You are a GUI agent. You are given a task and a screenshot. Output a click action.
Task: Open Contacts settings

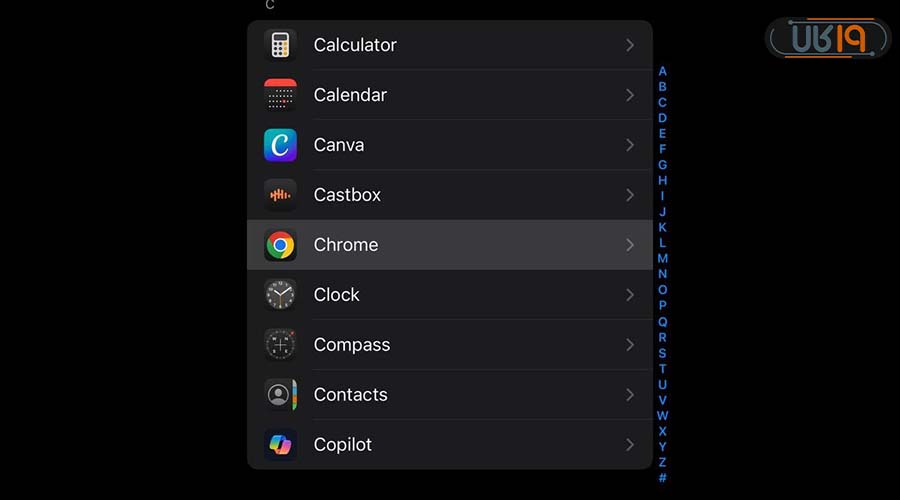[450, 395]
